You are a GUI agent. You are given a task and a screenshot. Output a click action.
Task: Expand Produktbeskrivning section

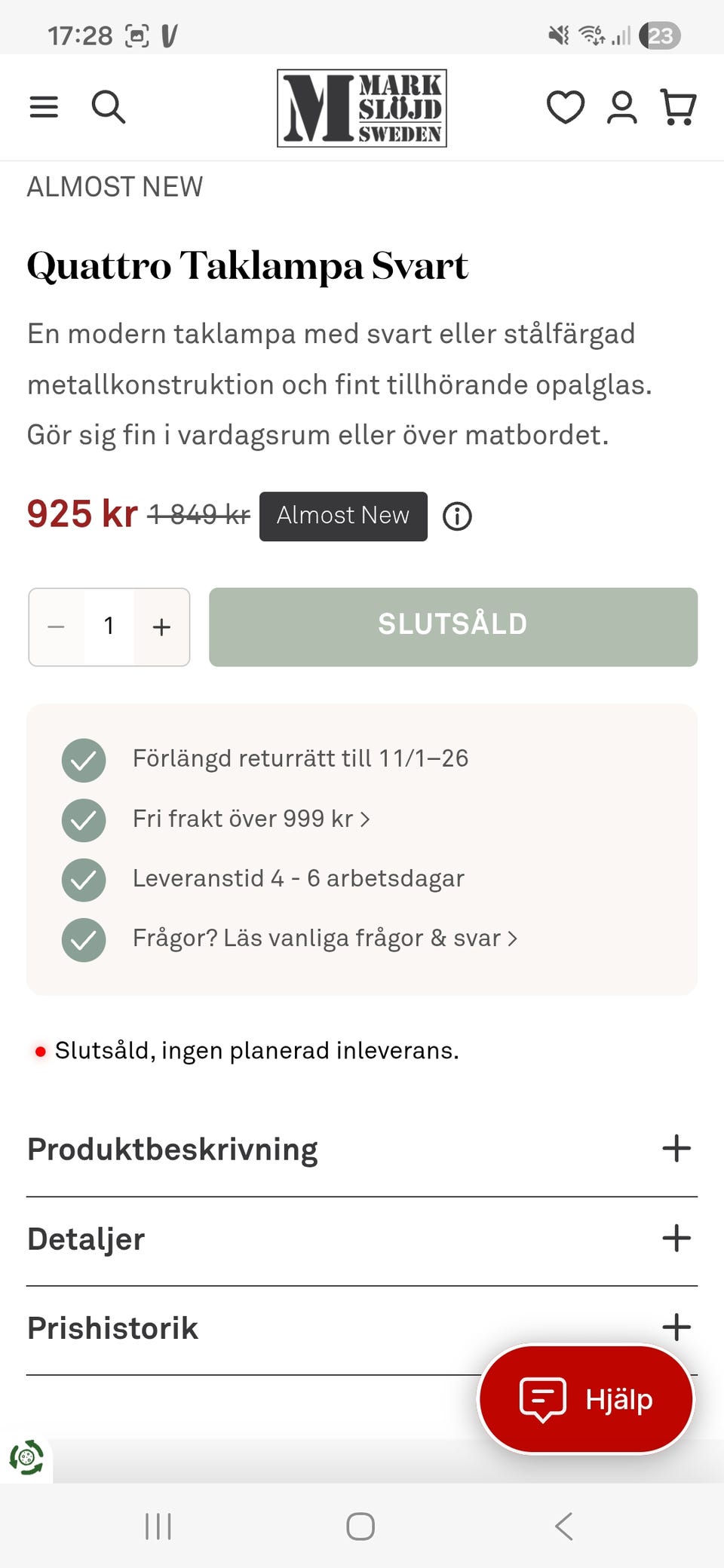[361, 1149]
